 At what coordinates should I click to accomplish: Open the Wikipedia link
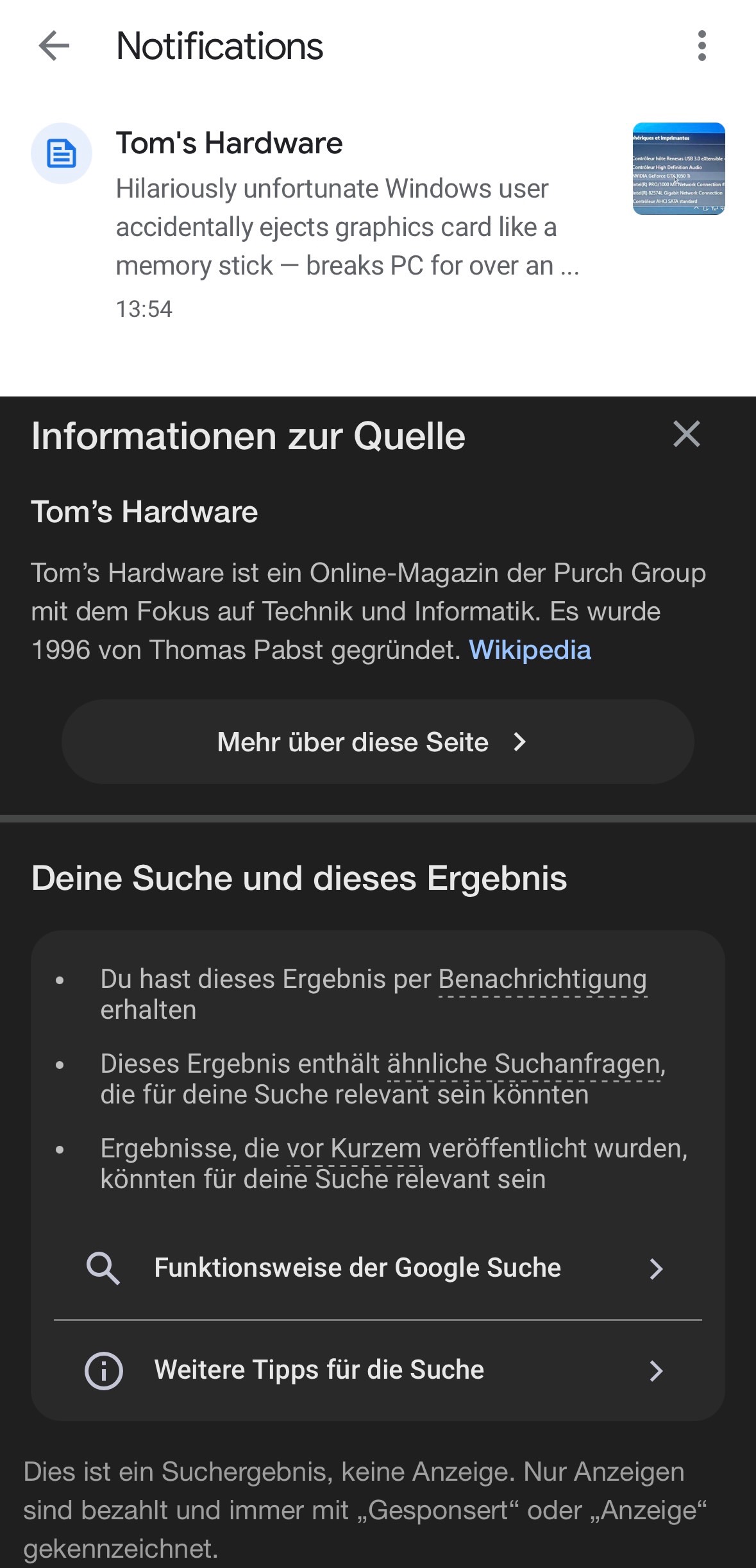(x=530, y=650)
